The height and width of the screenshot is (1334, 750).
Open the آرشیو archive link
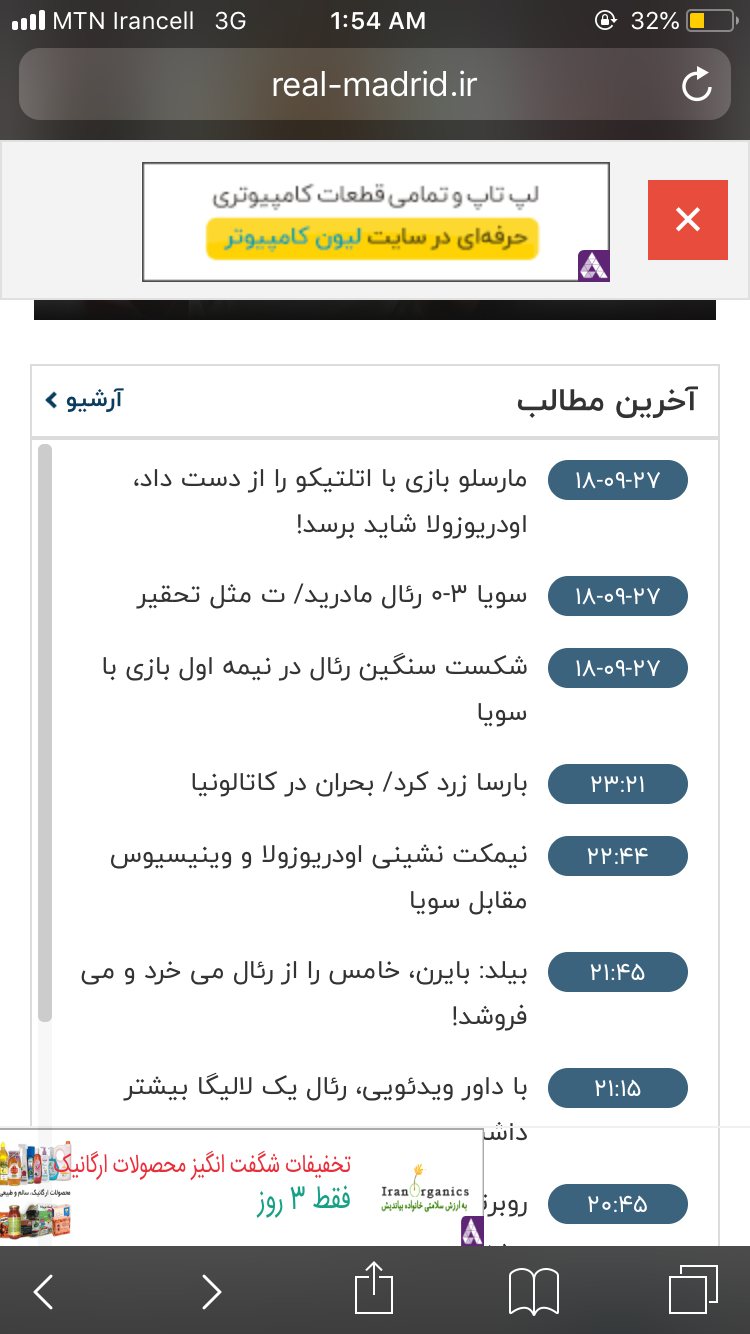coord(84,401)
